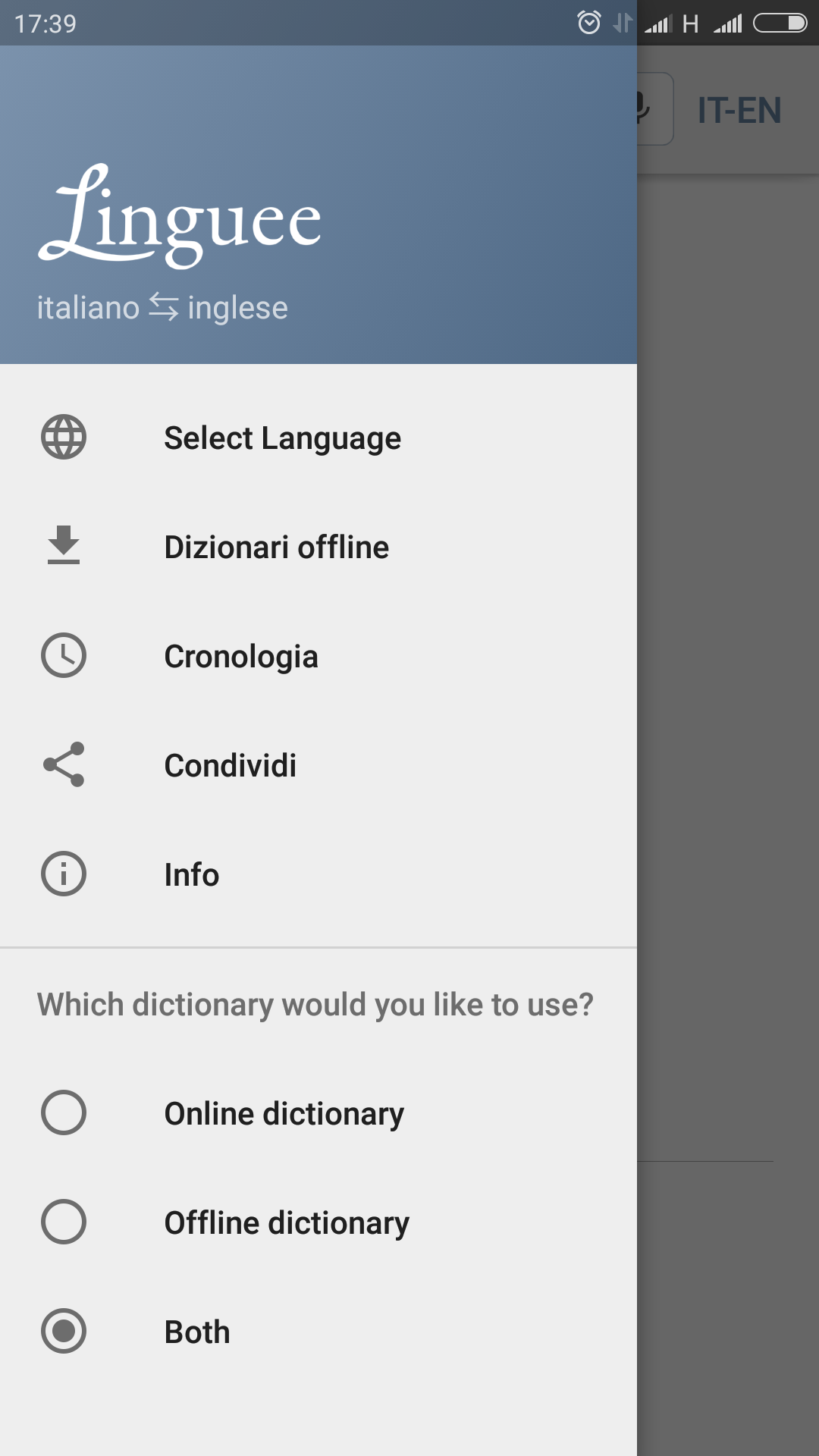Screen dimensions: 819x1456
Task: Open Dizionari offline downloads
Action: coord(318,547)
